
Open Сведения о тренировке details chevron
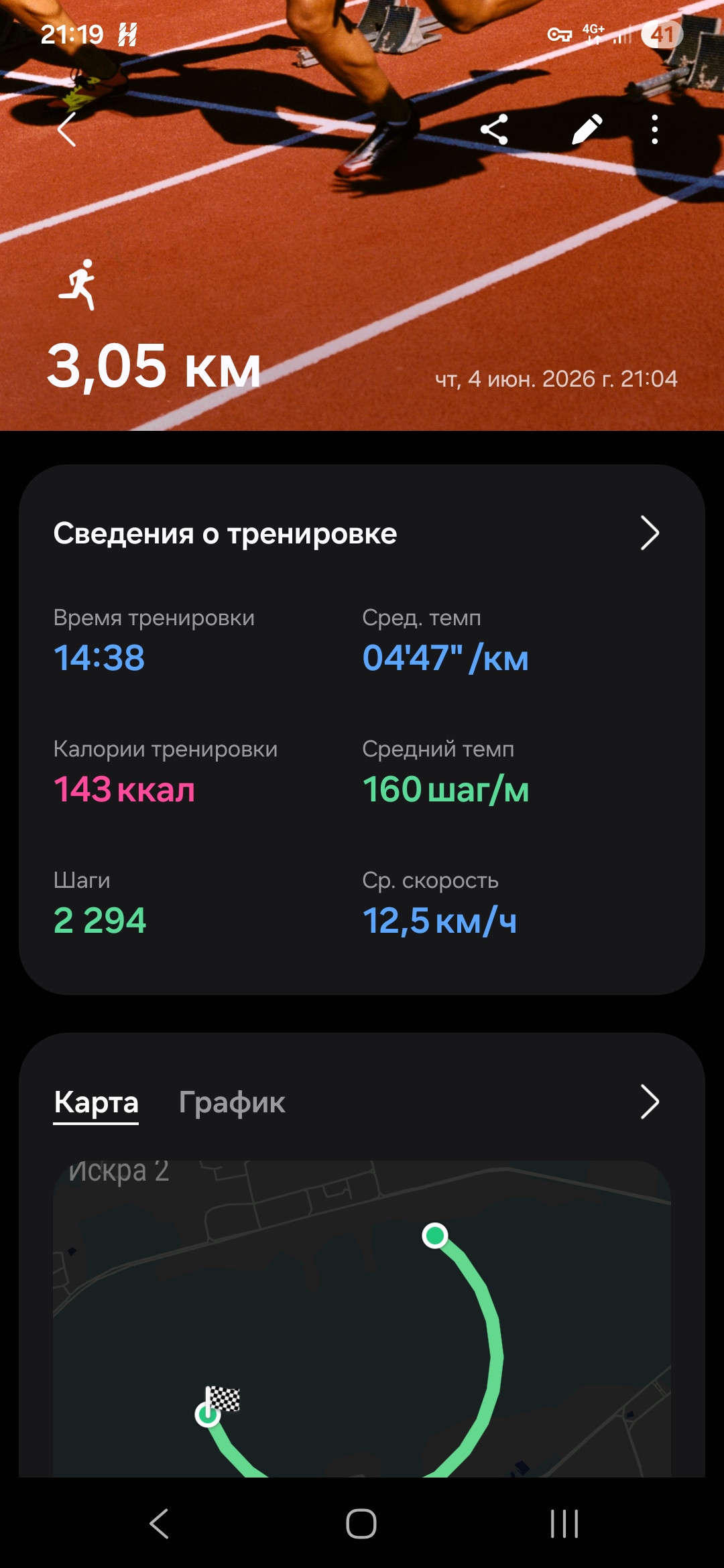coord(650,533)
